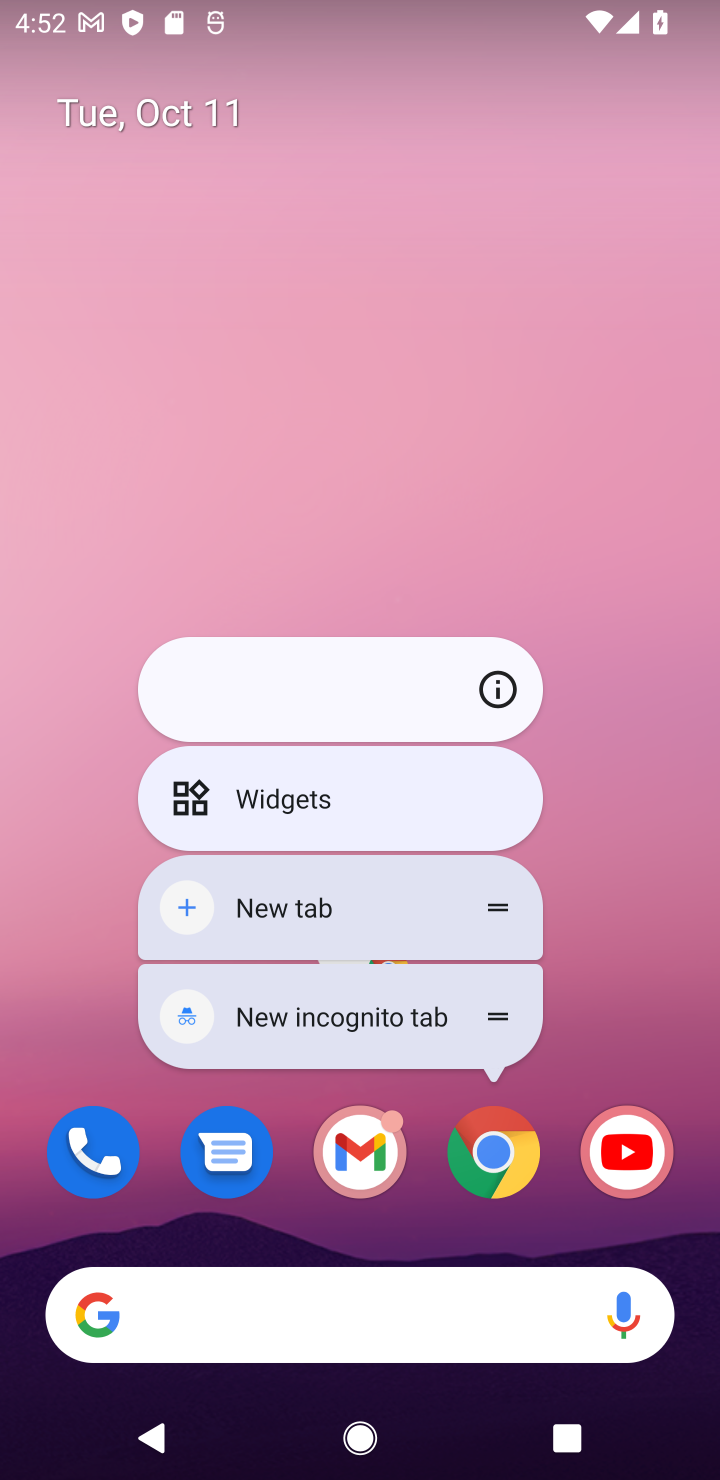Viewport: 720px width, 1480px height.
Task: Choose the New tab shortcut
Action: 341,908
